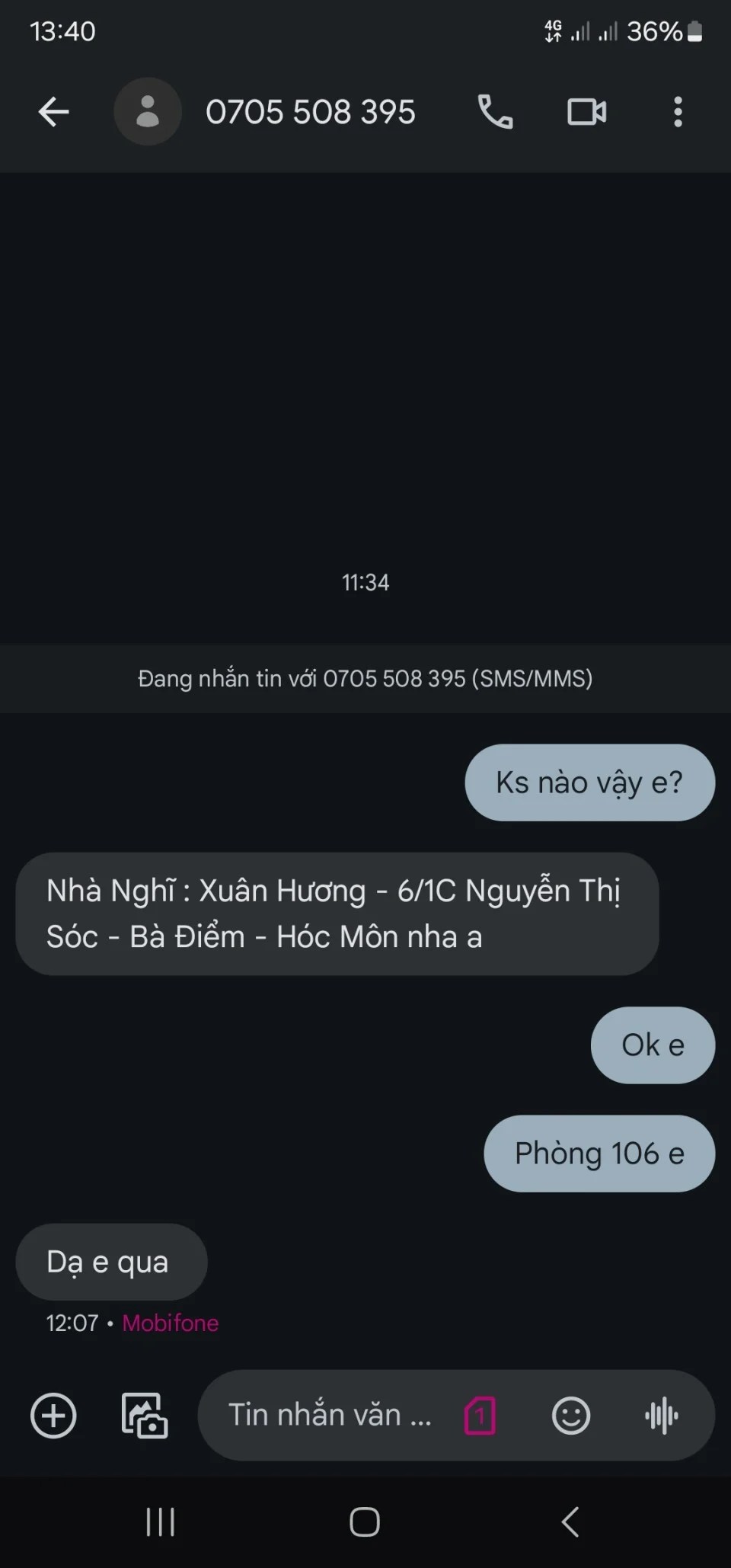Go to the home screen
Image resolution: width=731 pixels, height=1568 pixels.
(365, 1522)
